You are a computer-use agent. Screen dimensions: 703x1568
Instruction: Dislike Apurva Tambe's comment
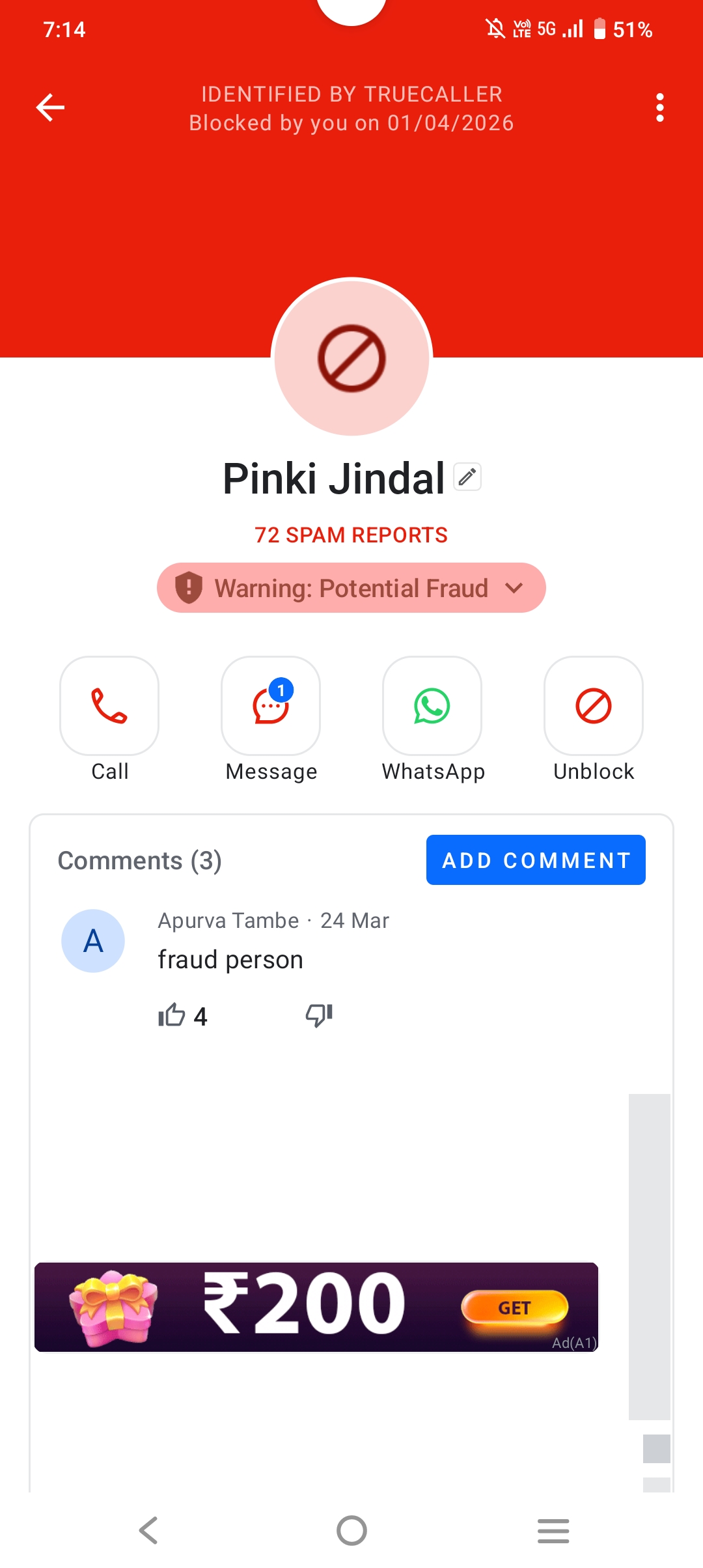point(319,1015)
